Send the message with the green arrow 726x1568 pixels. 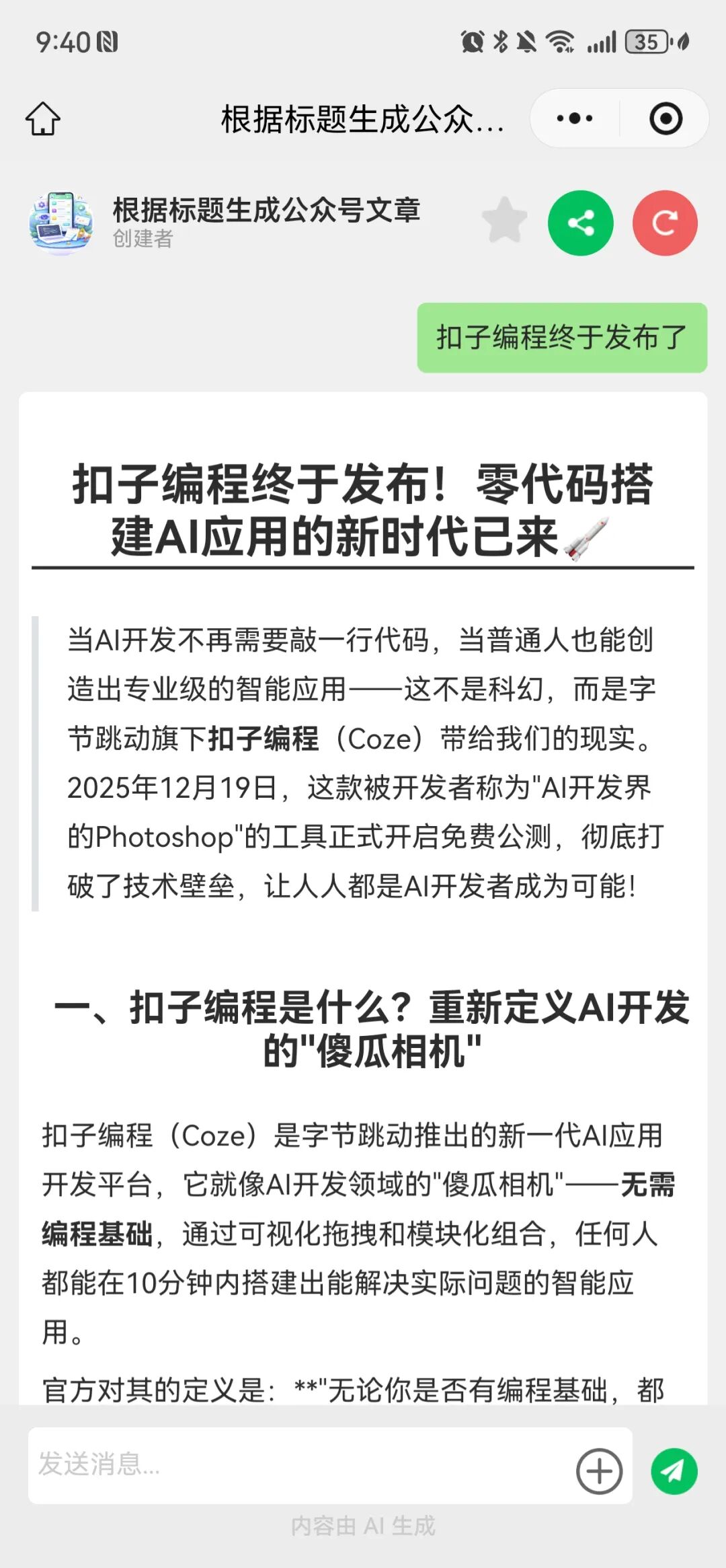click(674, 1471)
